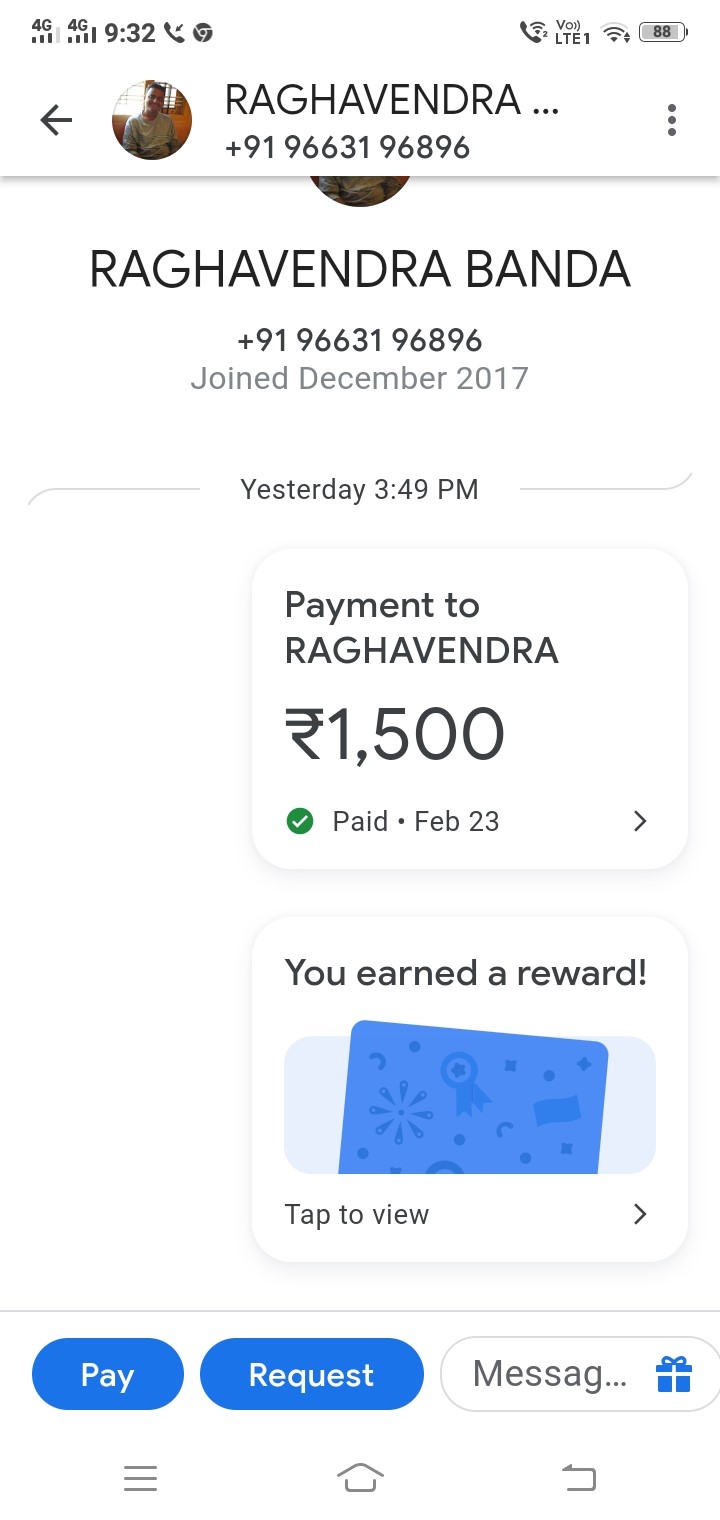Image resolution: width=720 pixels, height=1520 pixels.
Task: Focus the Message input field
Action: point(548,1374)
